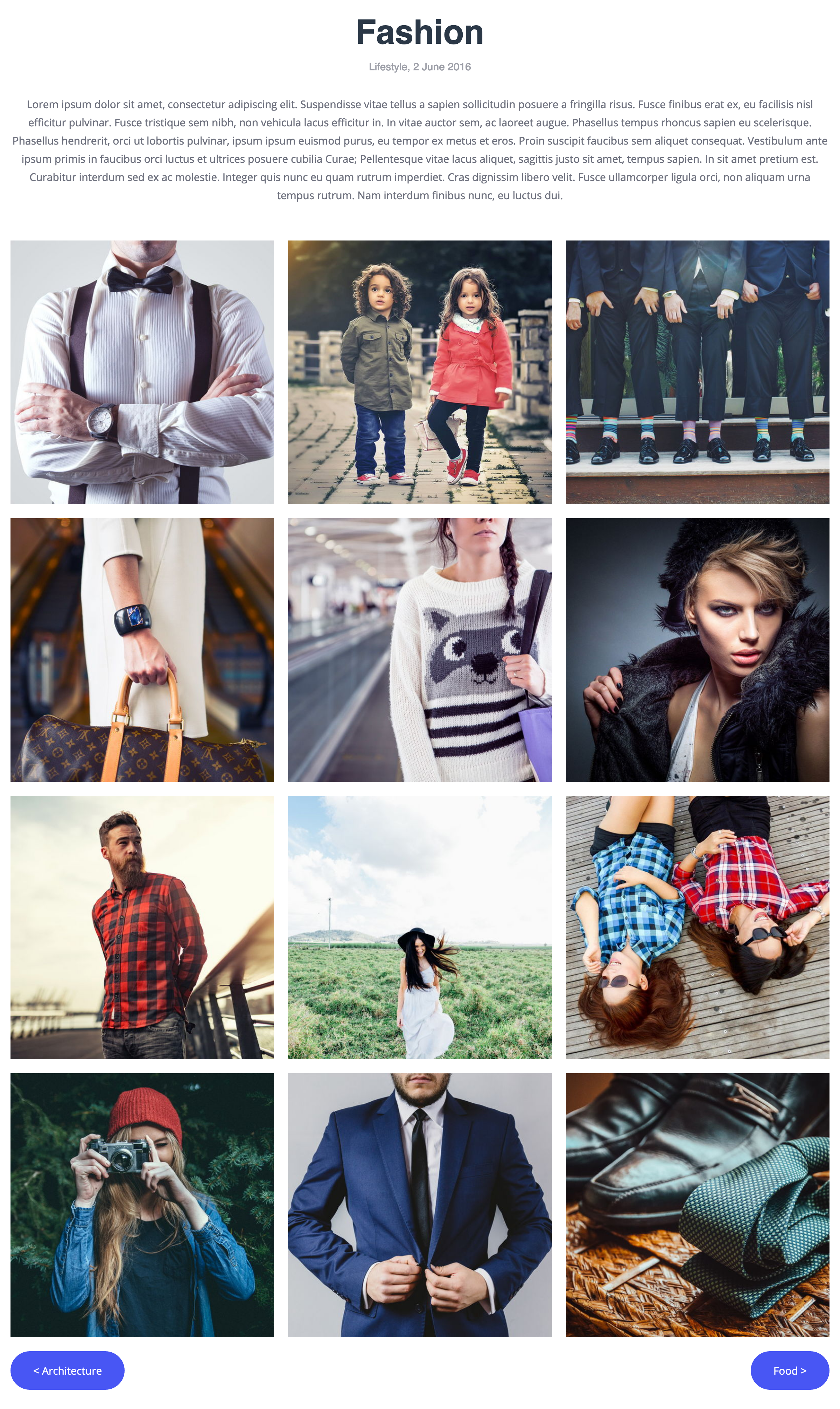The height and width of the screenshot is (1409, 840).
Task: View the photo of the monogram handbag
Action: 142,649
